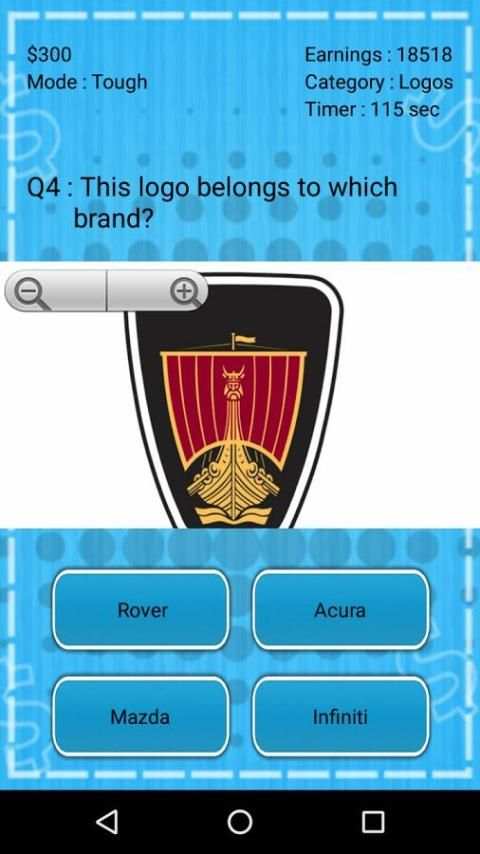480x854 pixels.
Task: Choose the Acura answer option
Action: coord(341,609)
